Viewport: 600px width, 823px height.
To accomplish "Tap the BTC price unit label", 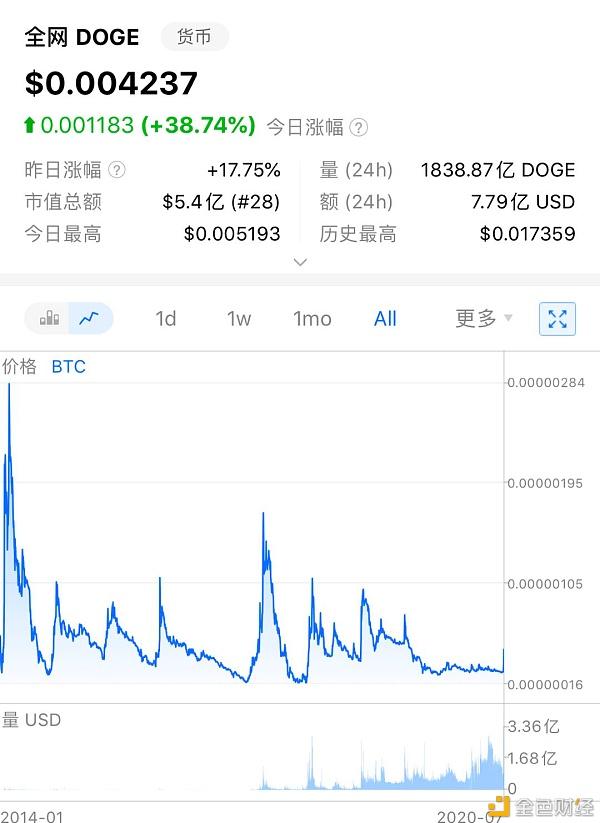I will (x=69, y=367).
